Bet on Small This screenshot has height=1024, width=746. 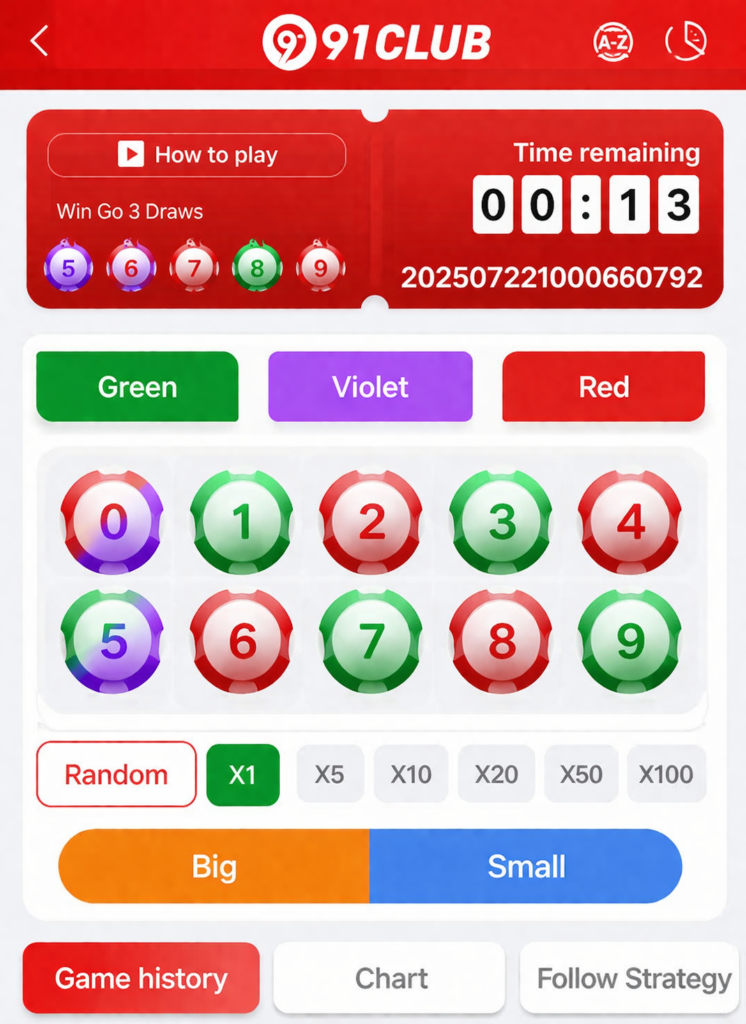[x=526, y=866]
